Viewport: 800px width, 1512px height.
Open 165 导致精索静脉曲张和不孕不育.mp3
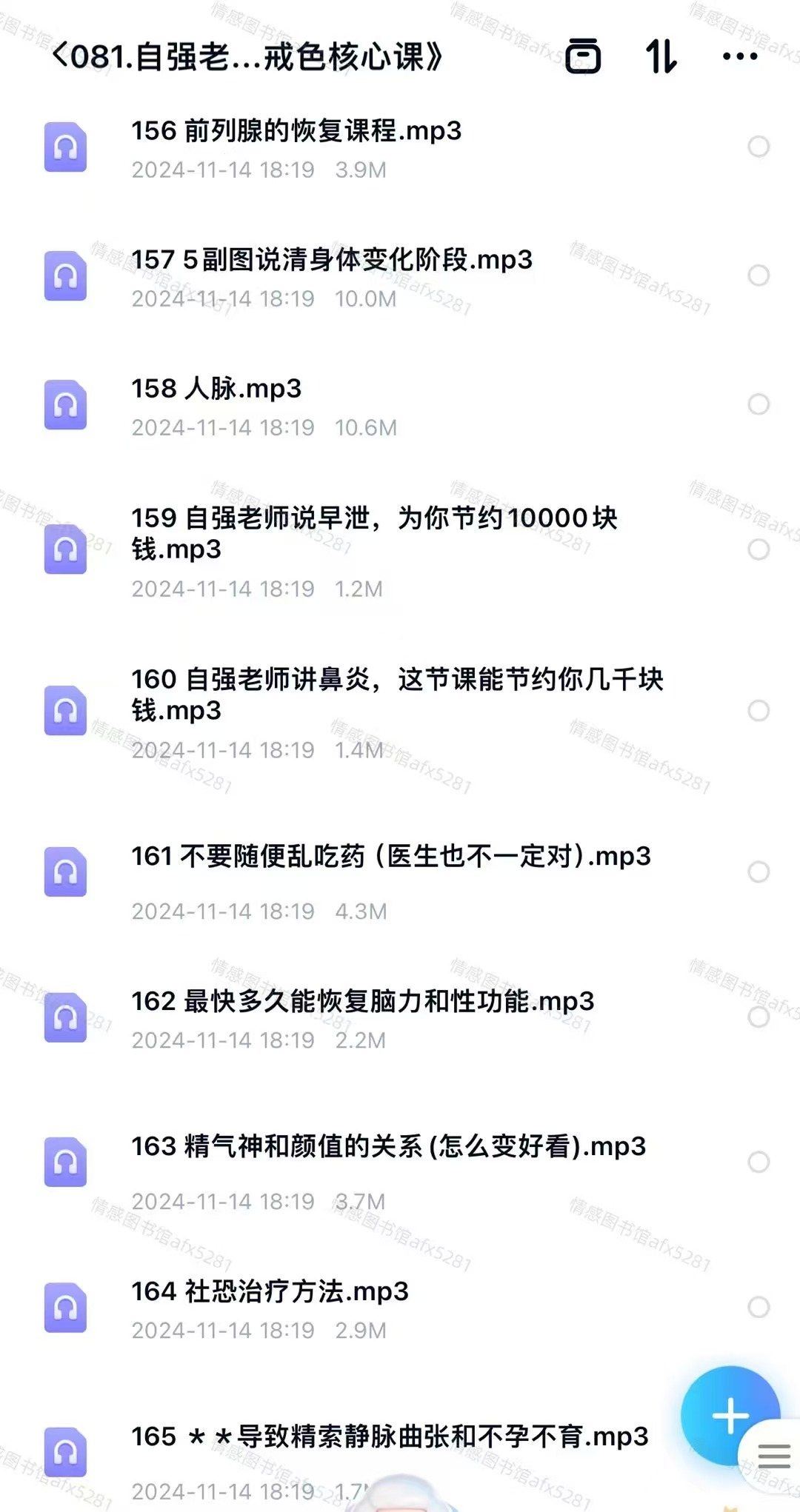tap(389, 1437)
